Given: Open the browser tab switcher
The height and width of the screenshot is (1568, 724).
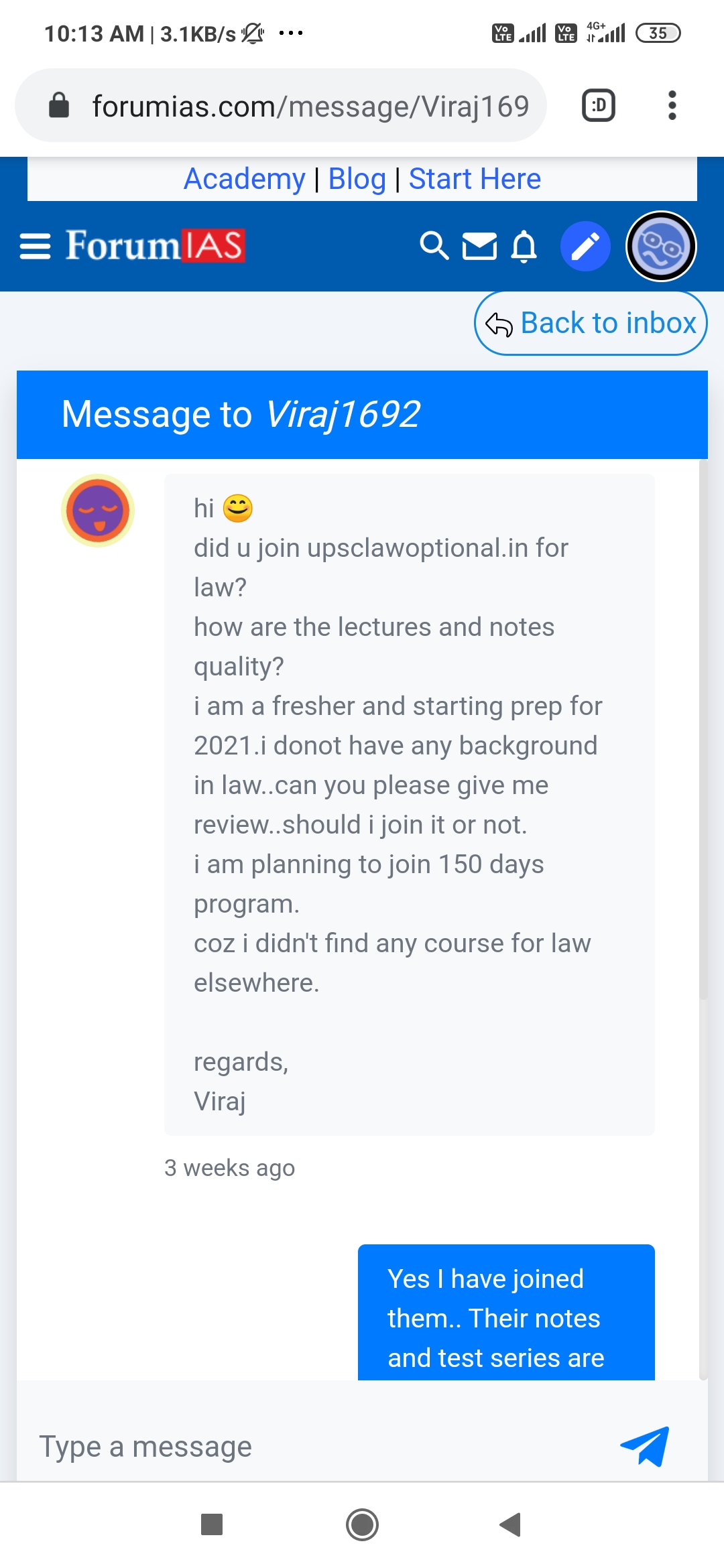Looking at the screenshot, I should coord(599,106).
